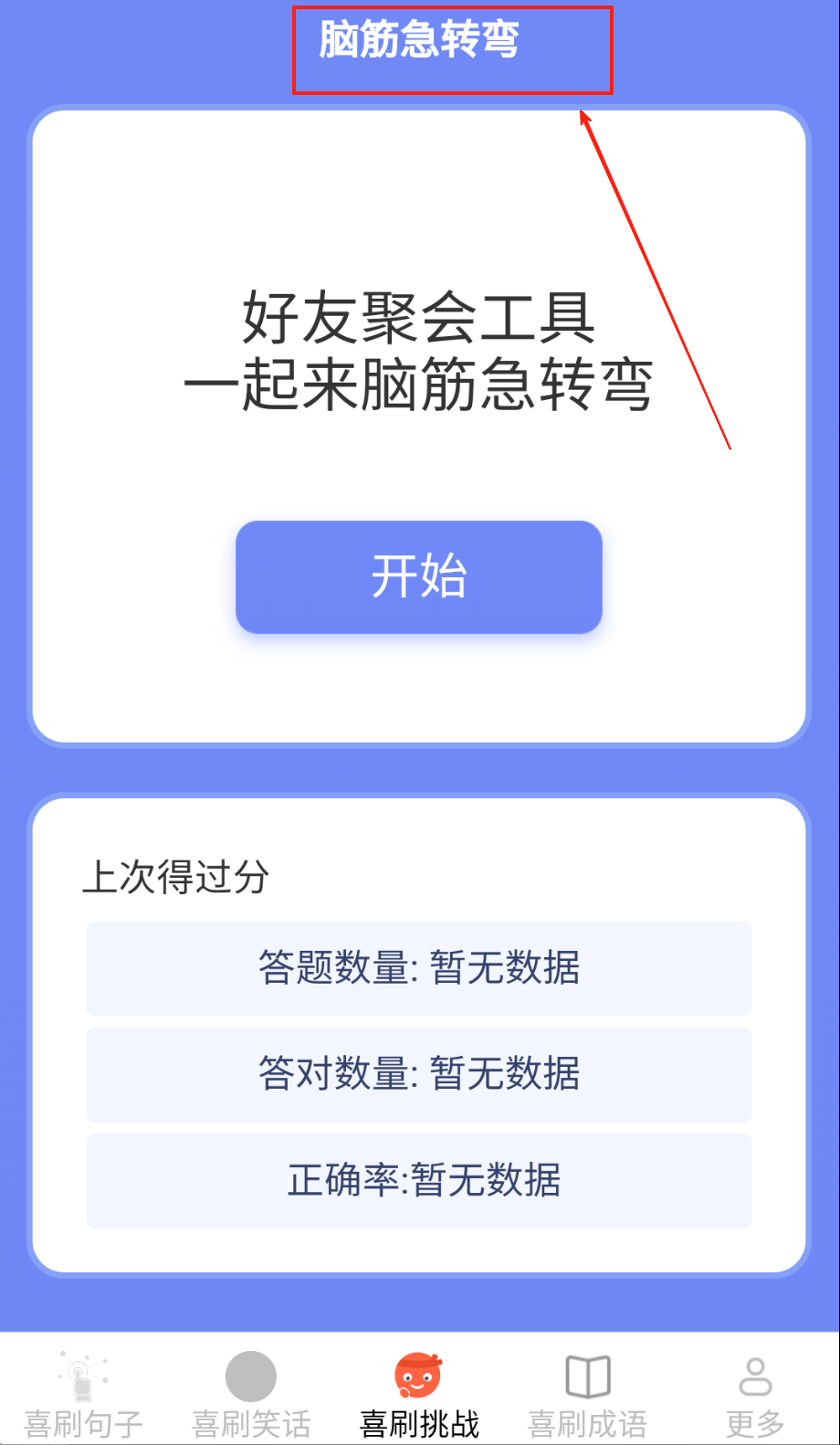Screen dimensions: 840x1445
Task: Open the 喜刷笑话 tab
Action: pyautogui.click(x=251, y=1393)
